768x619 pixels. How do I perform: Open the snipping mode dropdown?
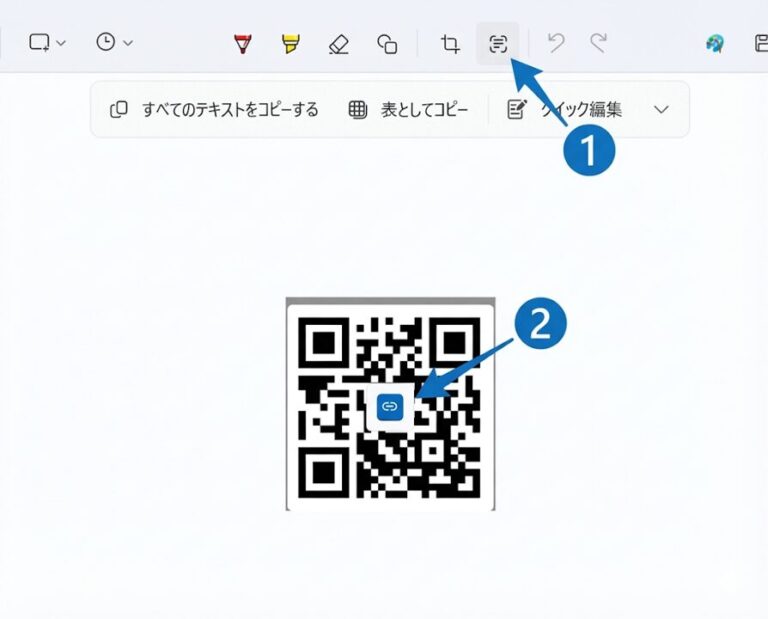click(x=47, y=42)
